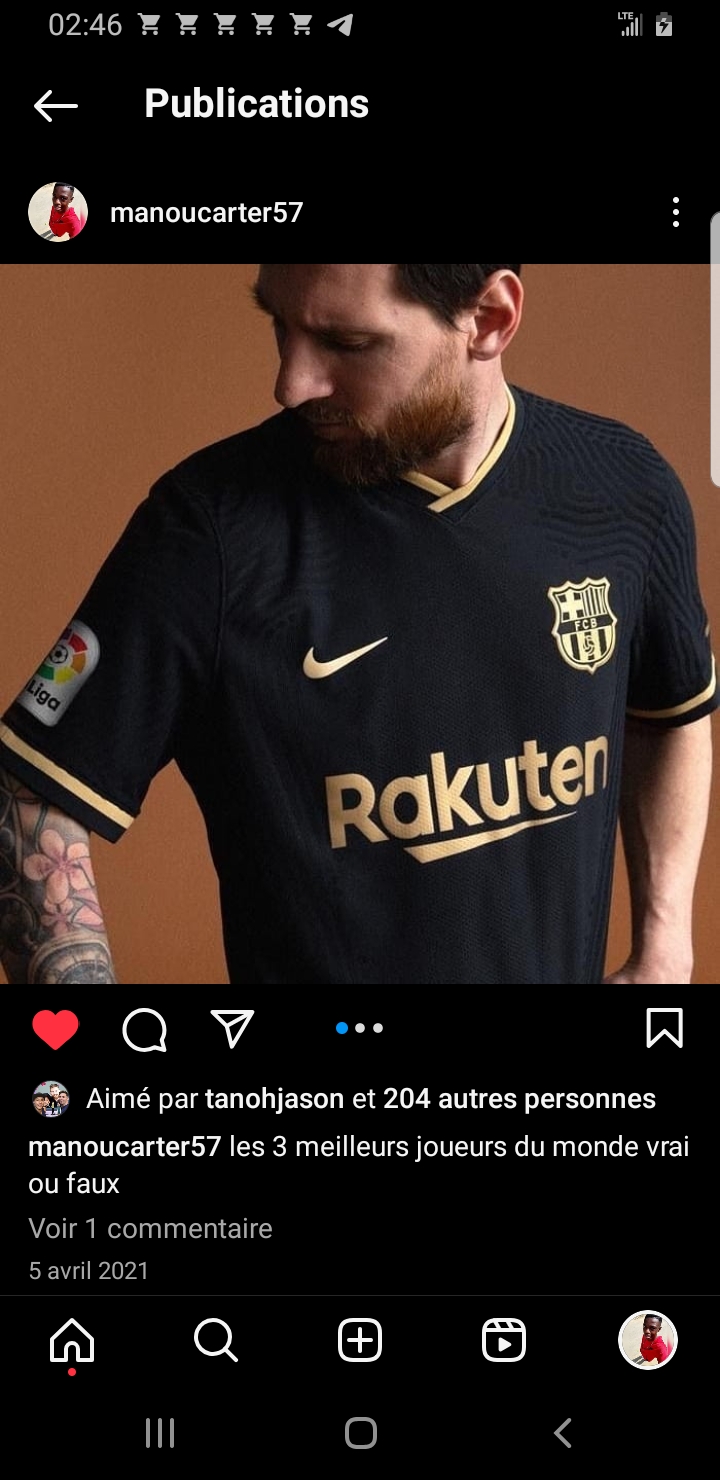720x1480 pixels.
Task: Open the post's three-dot options menu
Action: 676,212
